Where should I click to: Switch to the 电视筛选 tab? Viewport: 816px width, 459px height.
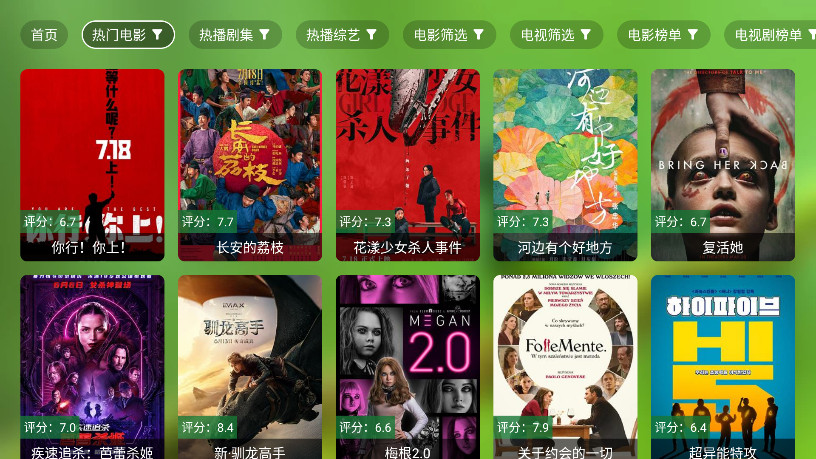coord(556,35)
